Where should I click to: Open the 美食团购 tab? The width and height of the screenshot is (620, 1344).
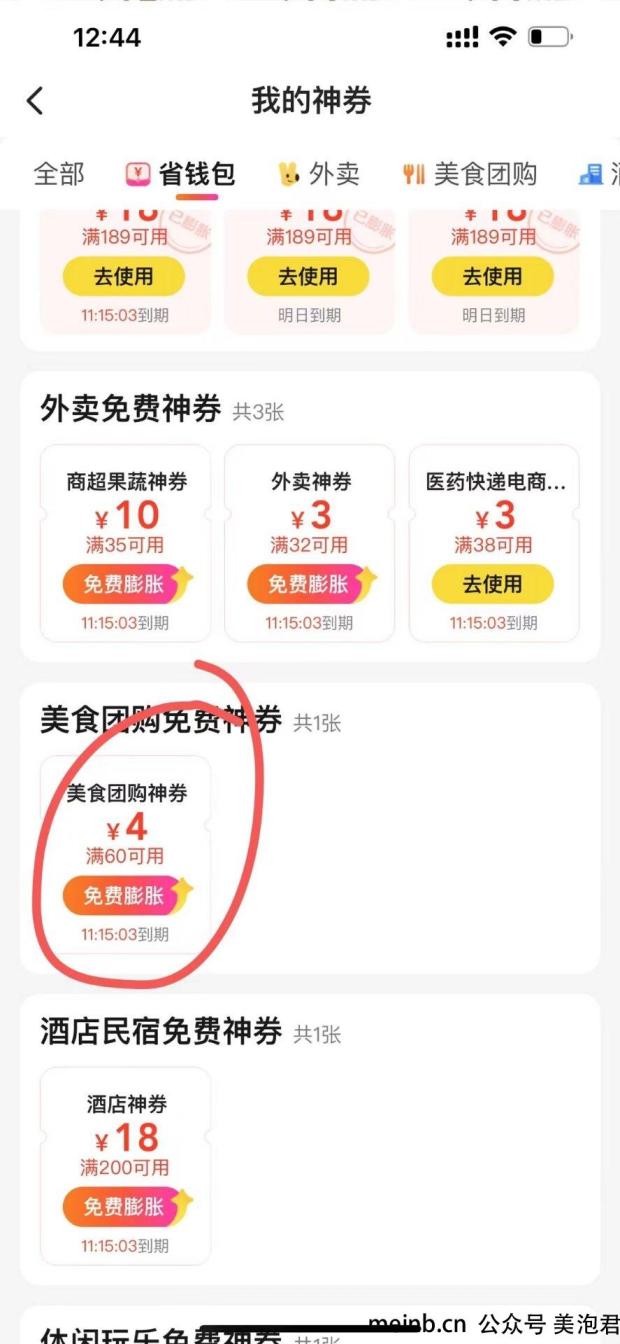[470, 174]
